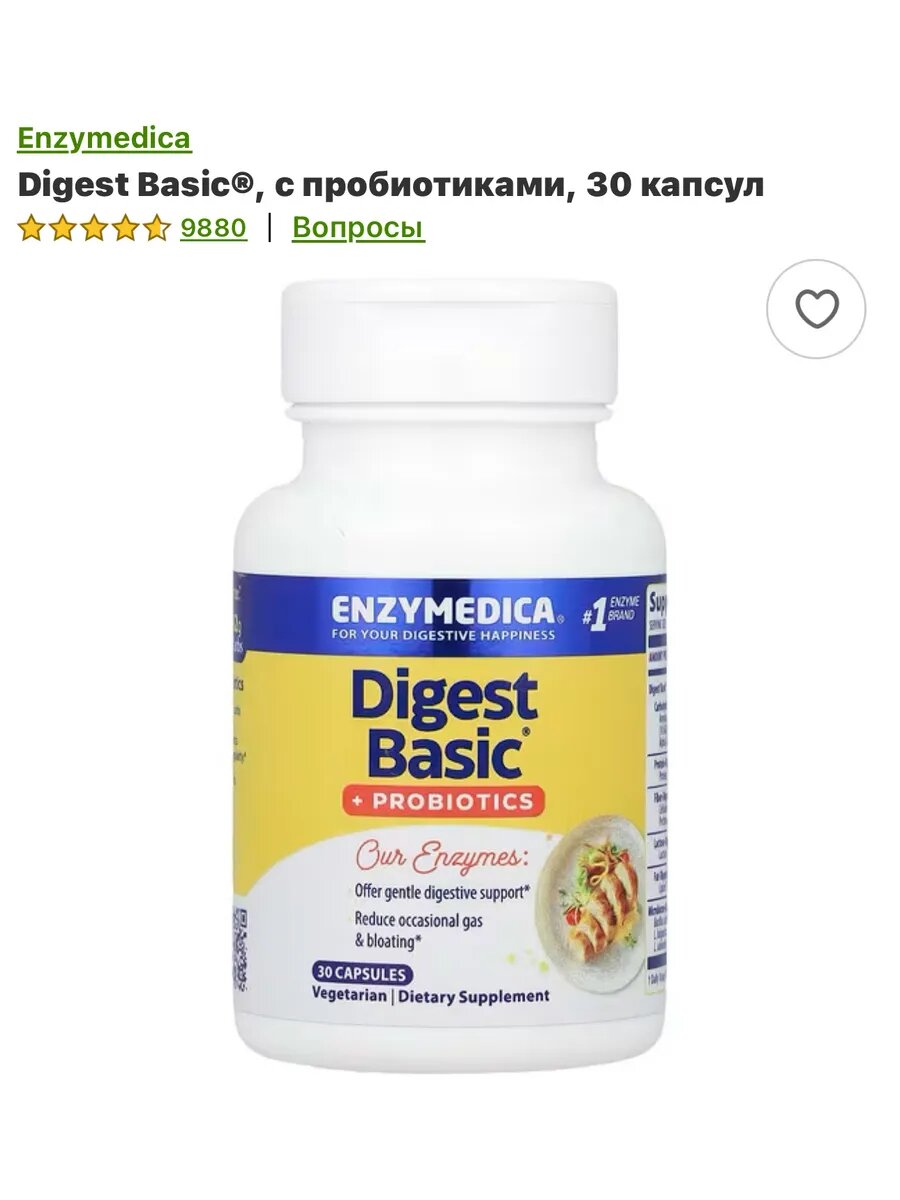Click the third rating star

94,229
